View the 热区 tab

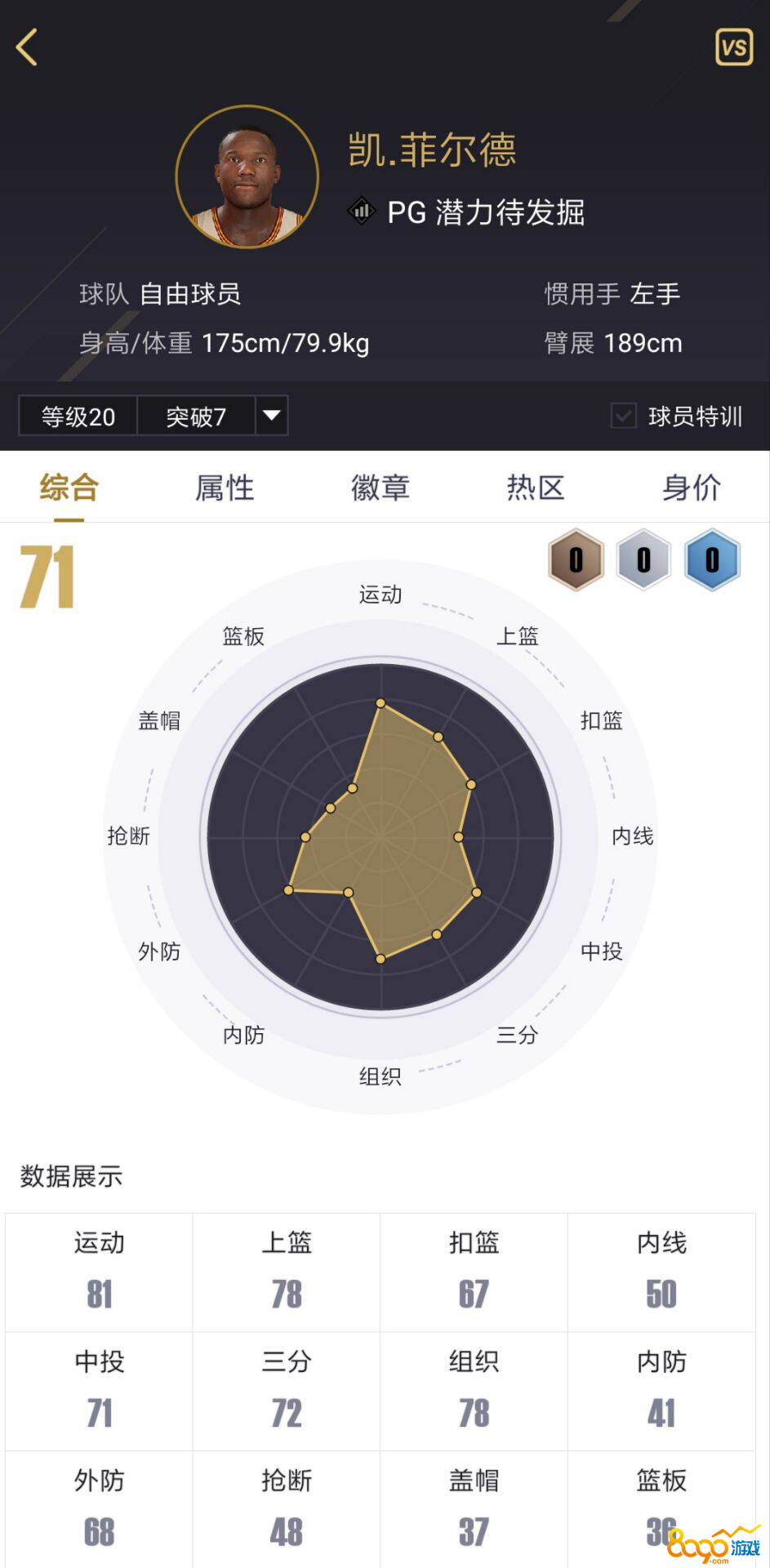(536, 488)
